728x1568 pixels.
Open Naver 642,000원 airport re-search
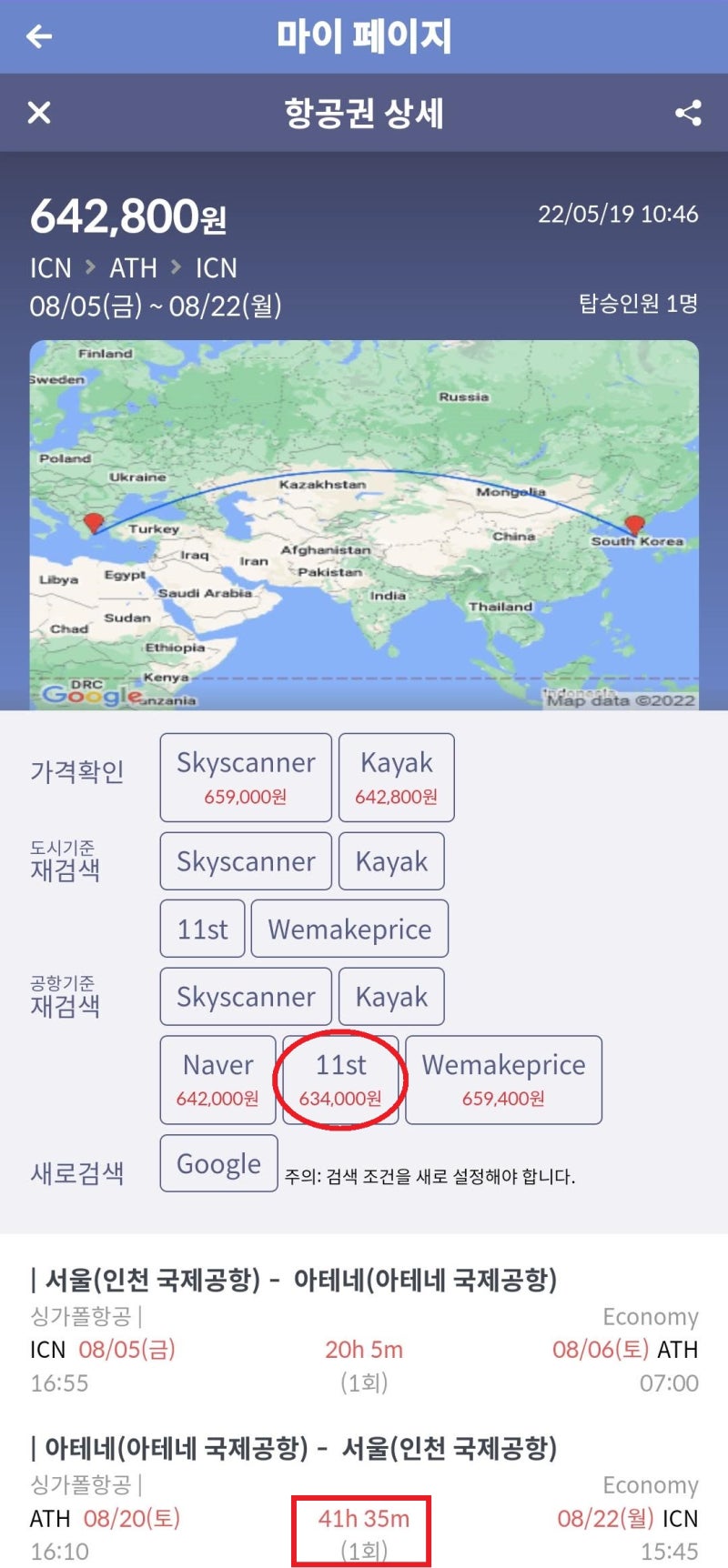point(217,1080)
